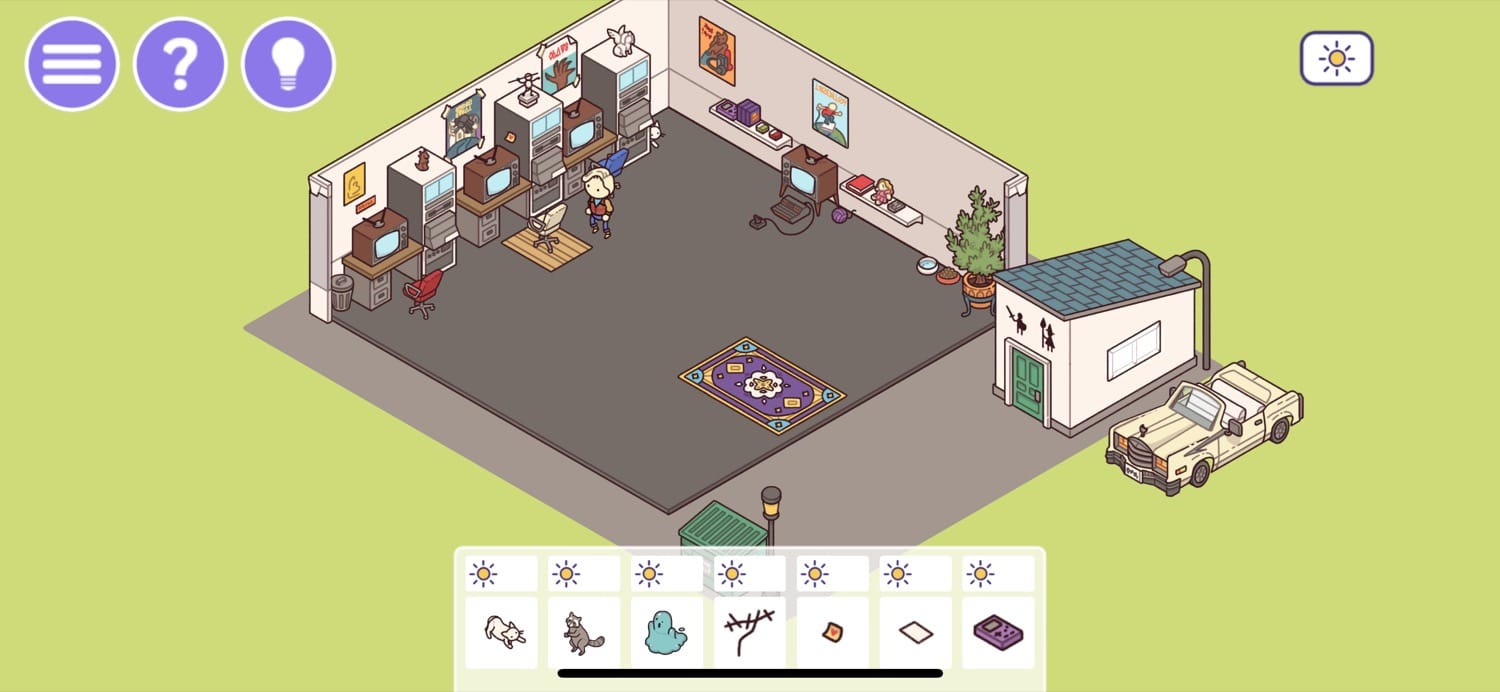The image size is (1500, 692).
Task: Select the sleeping cat item
Action: click(501, 633)
